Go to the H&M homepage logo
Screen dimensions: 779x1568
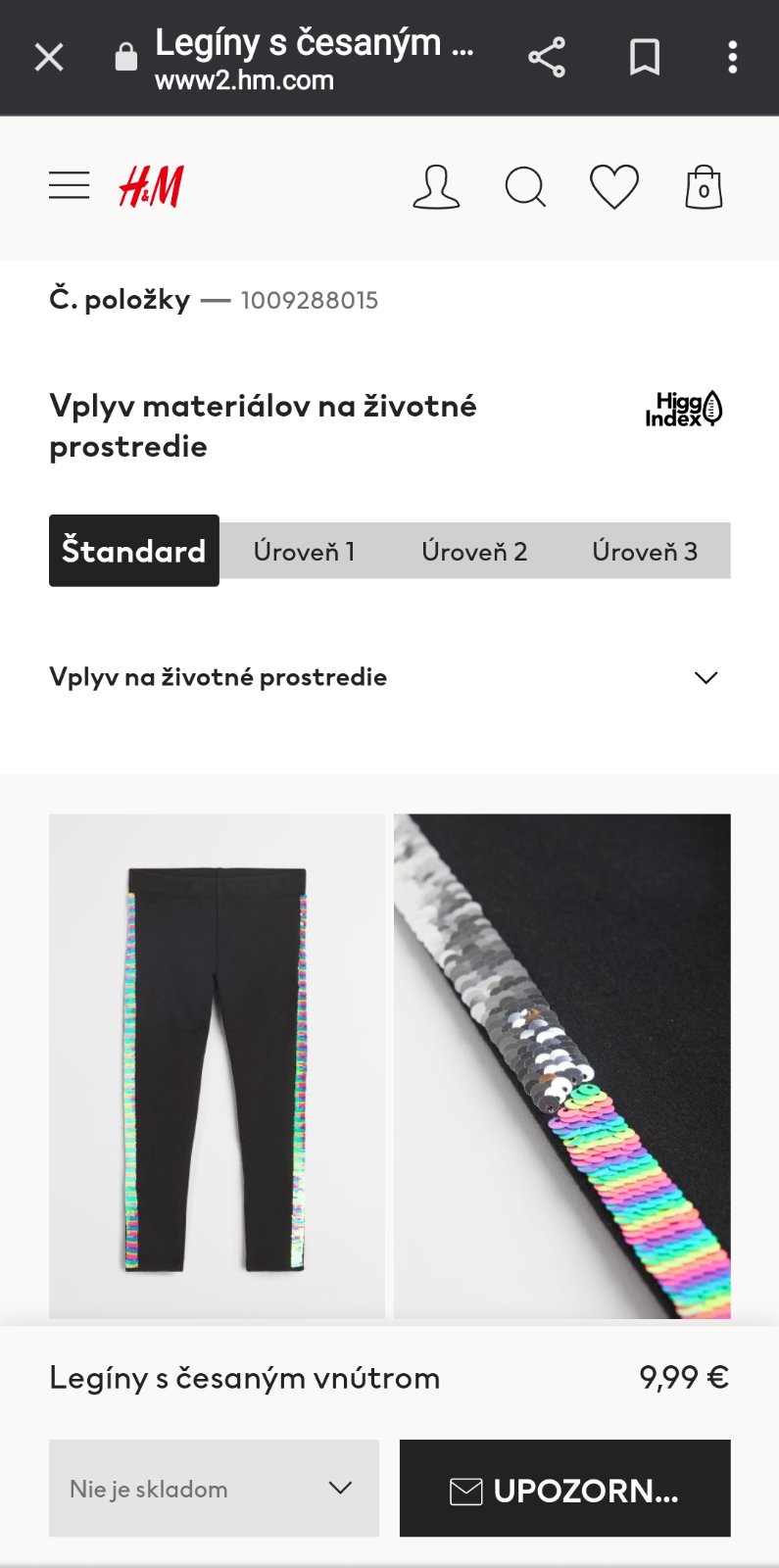click(x=151, y=186)
